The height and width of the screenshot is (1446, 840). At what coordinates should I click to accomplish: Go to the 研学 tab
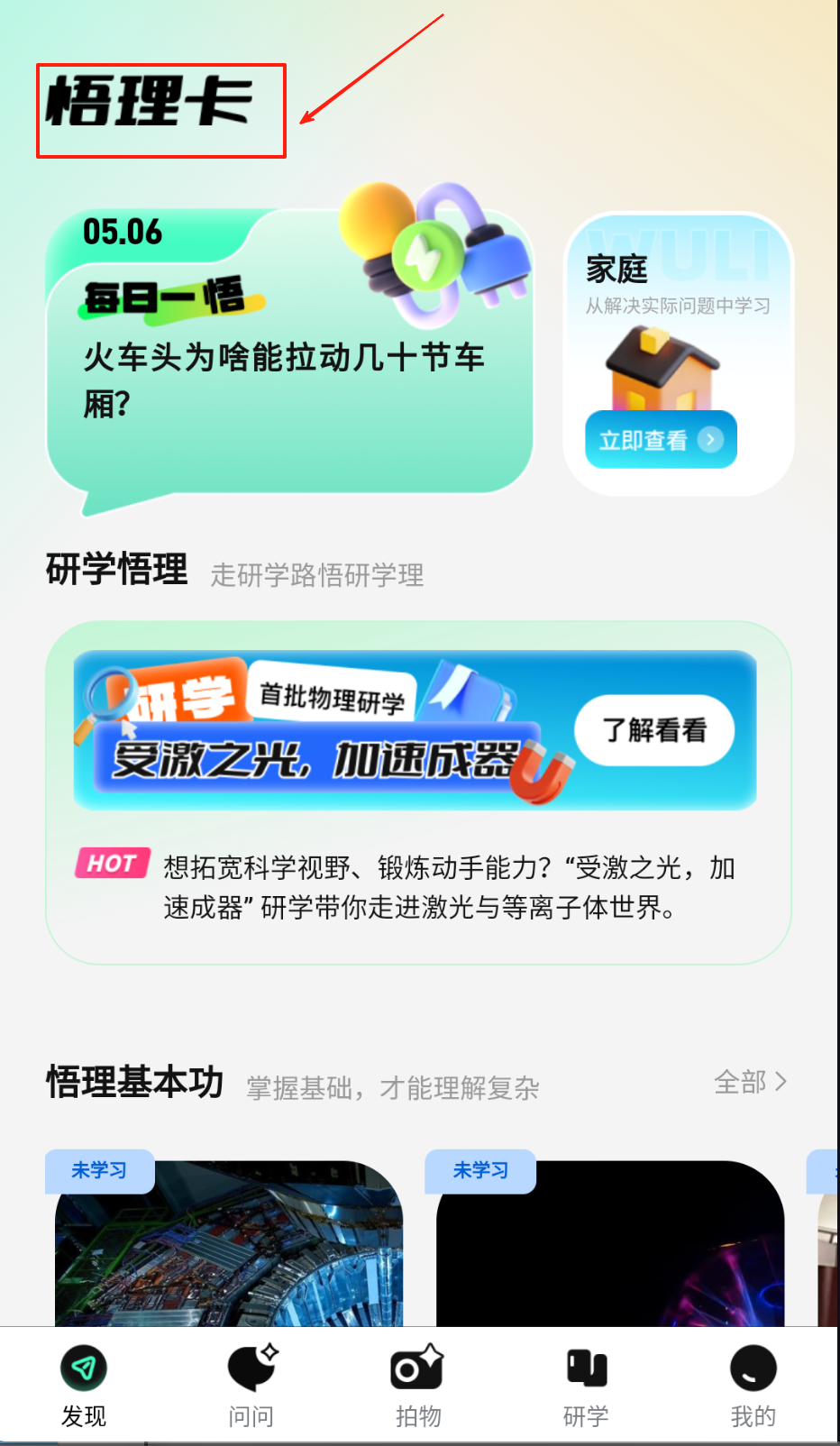point(586,1387)
